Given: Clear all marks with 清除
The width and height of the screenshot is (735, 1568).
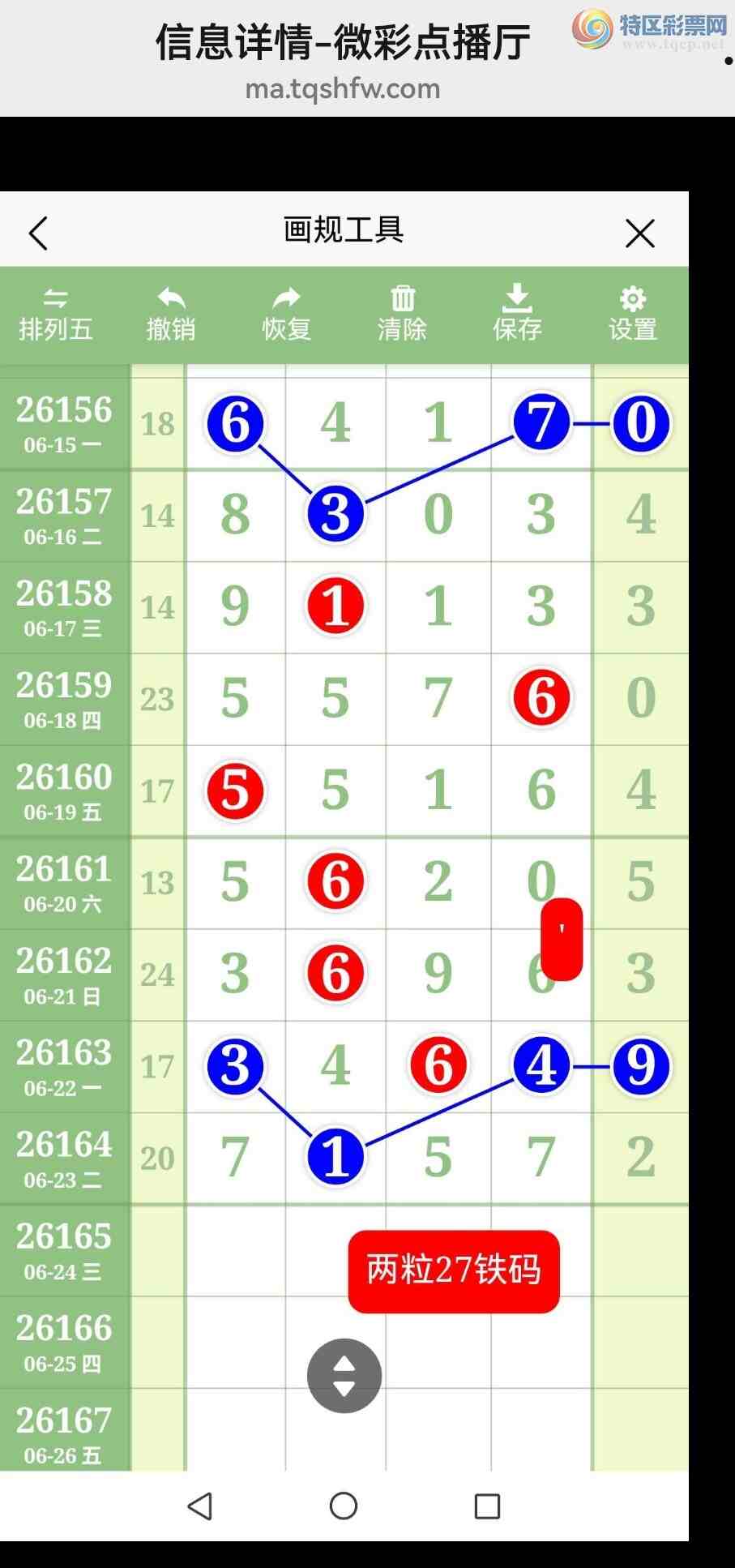Looking at the screenshot, I should [x=403, y=315].
